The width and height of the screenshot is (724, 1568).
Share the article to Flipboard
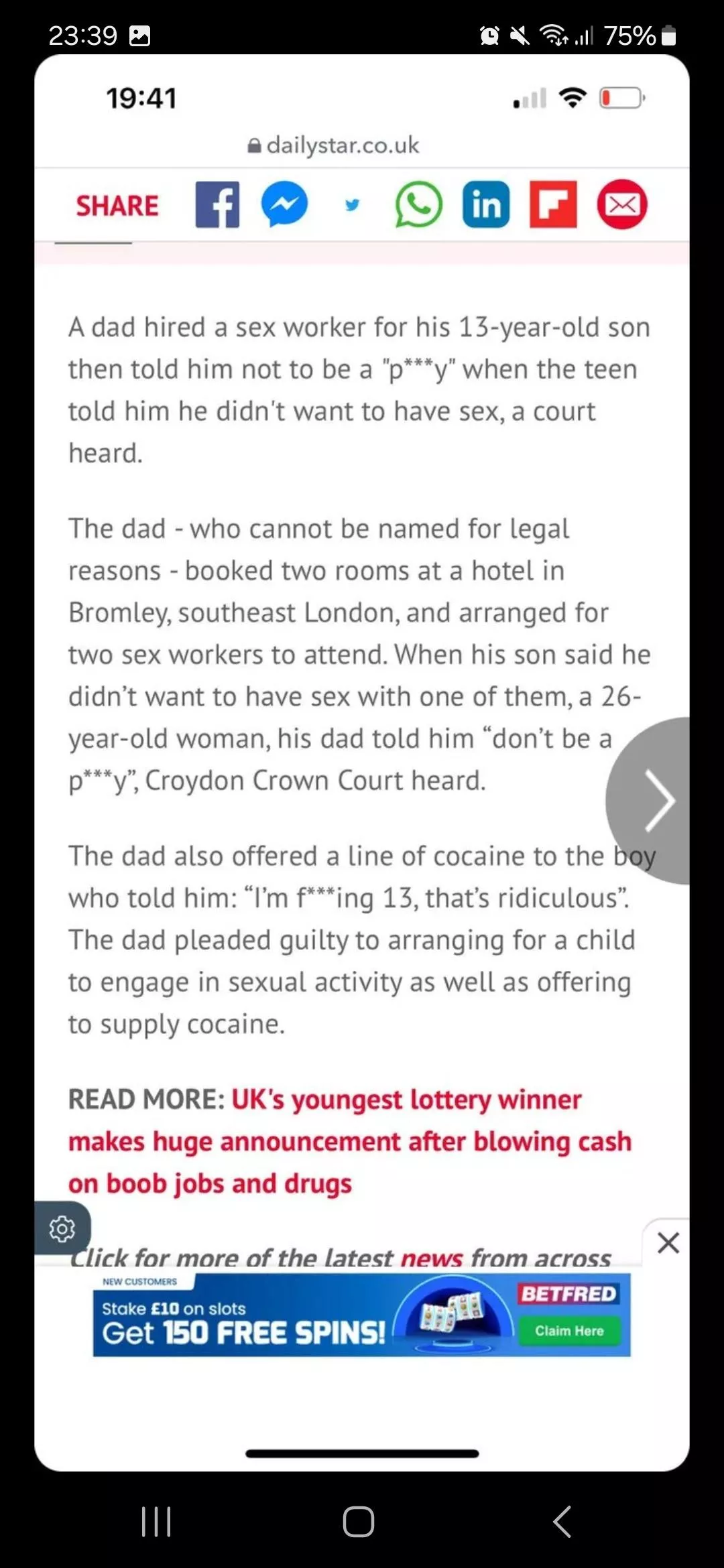tap(553, 204)
